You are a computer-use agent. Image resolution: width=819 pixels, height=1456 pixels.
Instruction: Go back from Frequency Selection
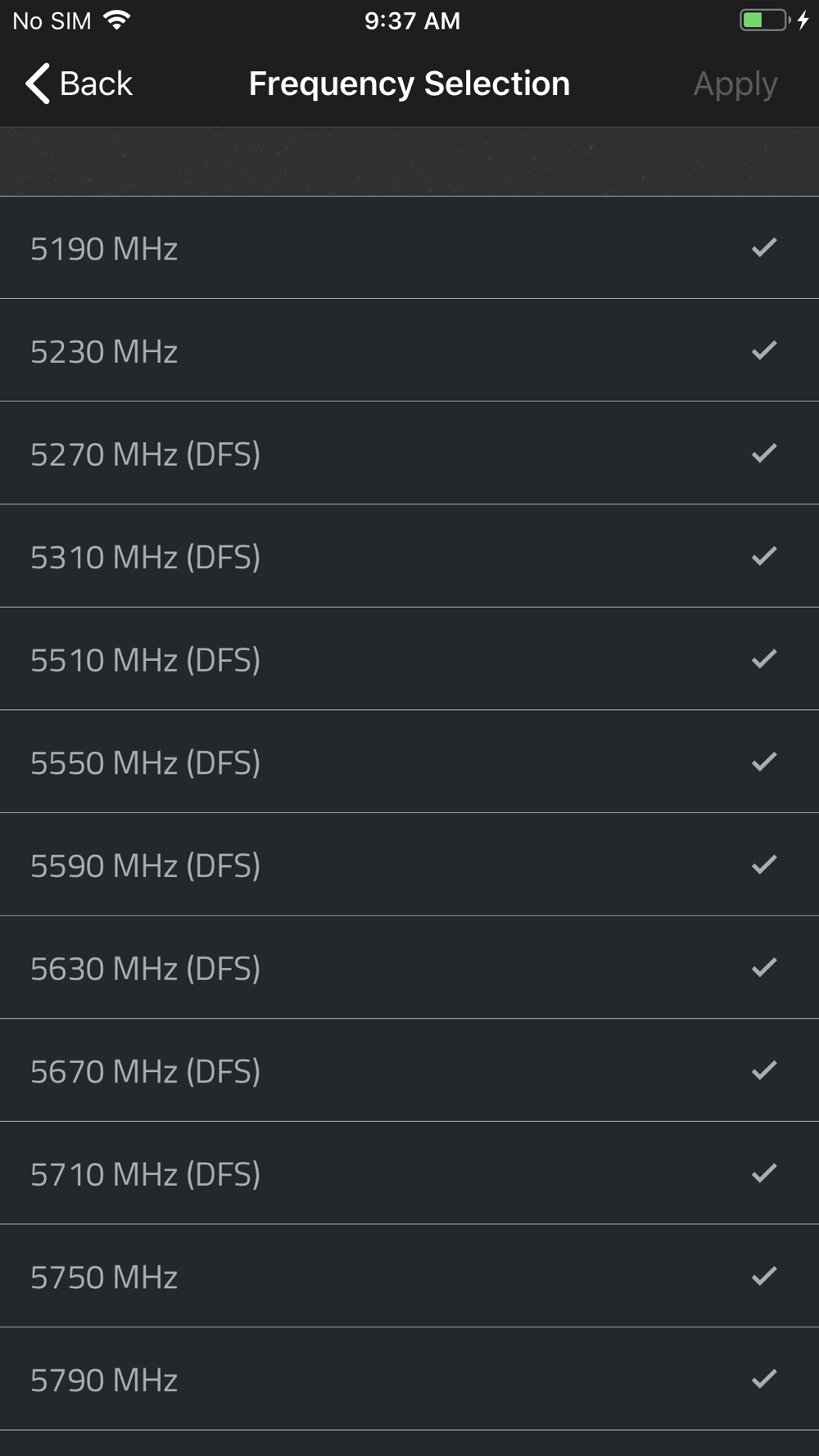coord(79,84)
